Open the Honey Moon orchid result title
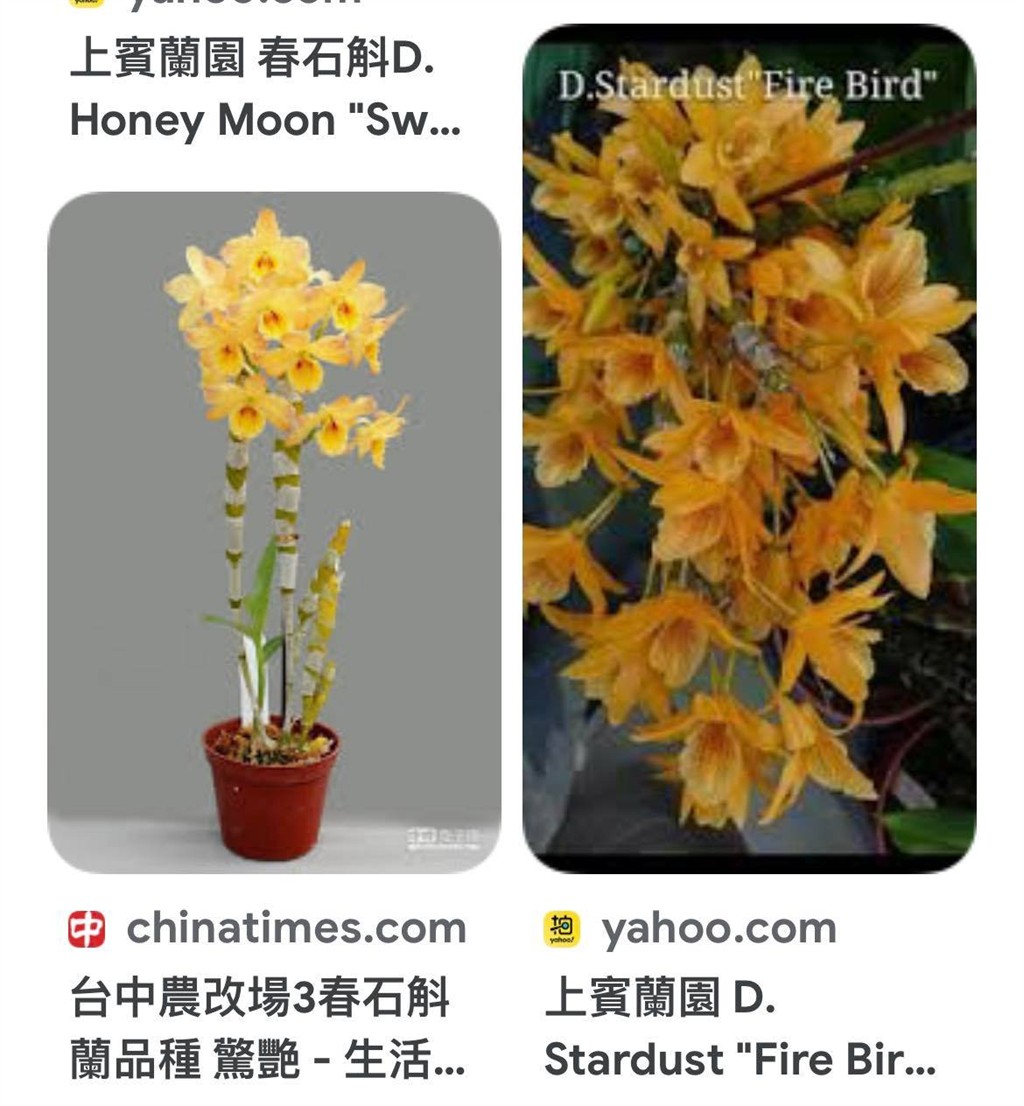1024x1106 pixels. tap(266, 91)
